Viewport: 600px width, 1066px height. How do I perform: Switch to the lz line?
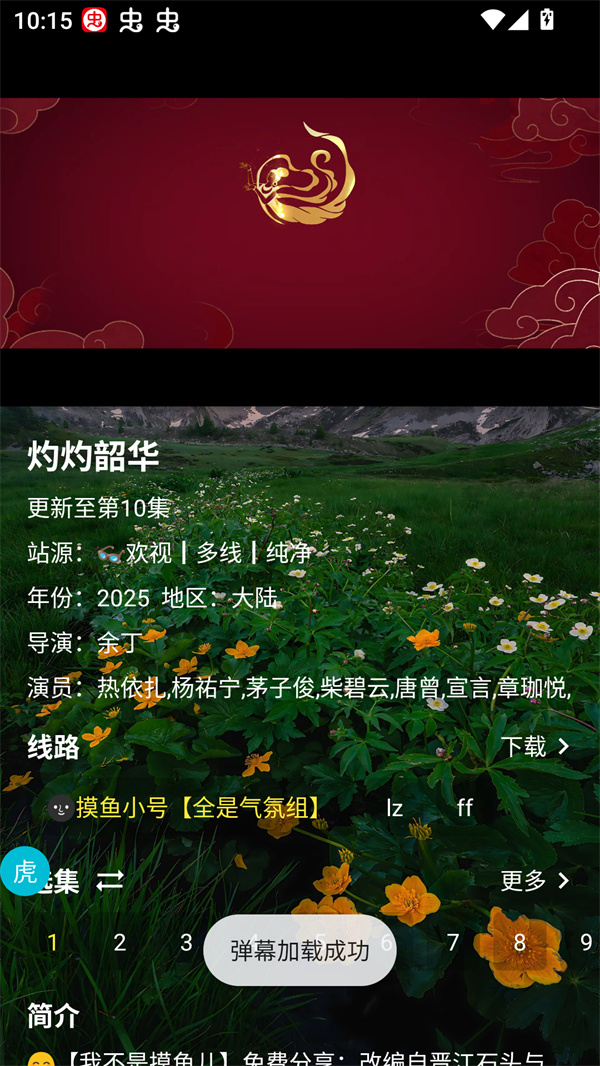395,808
